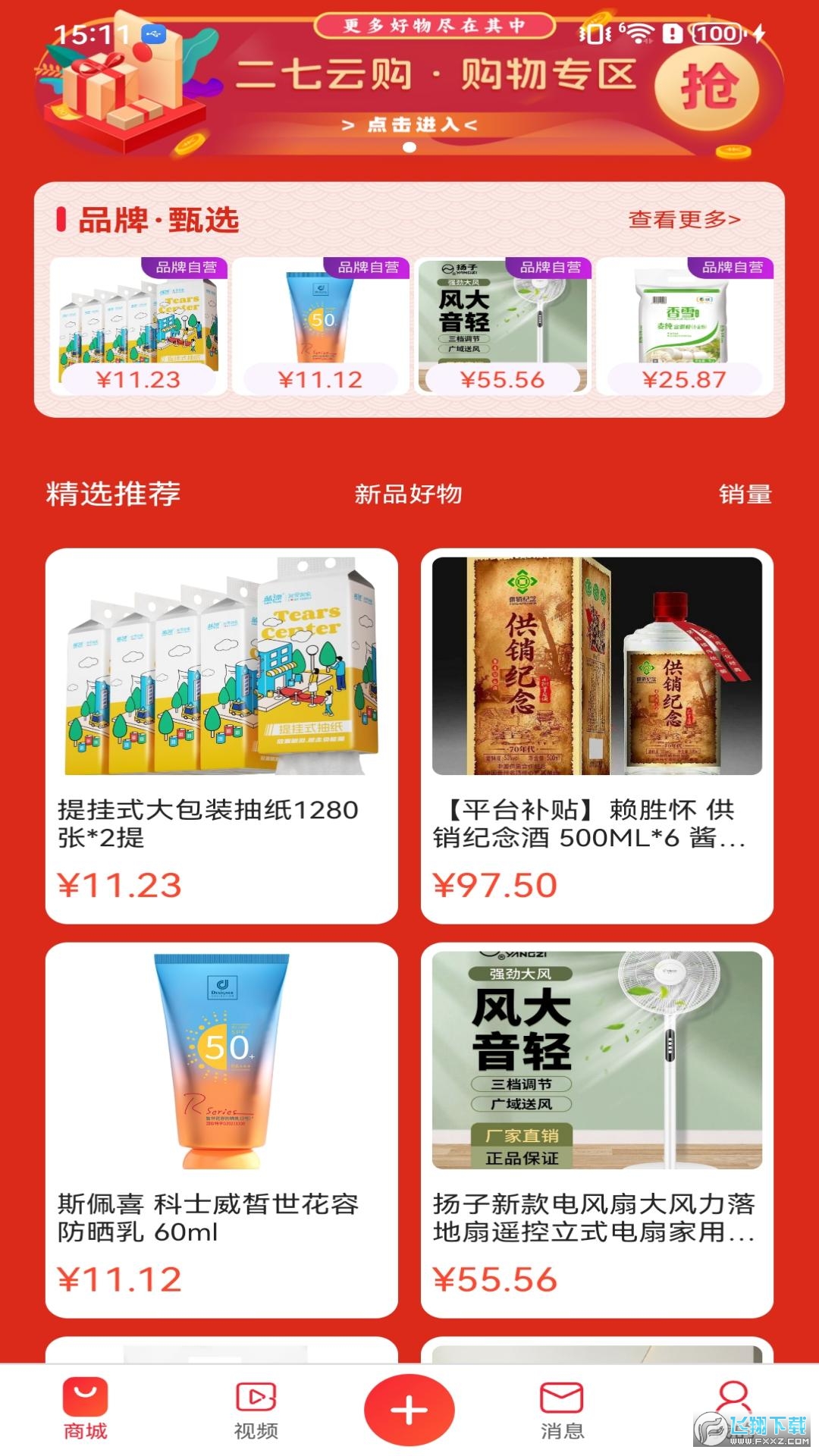Viewport: 819px width, 1456px height.
Task: Switch to 新品好物 tab
Action: pyautogui.click(x=408, y=494)
